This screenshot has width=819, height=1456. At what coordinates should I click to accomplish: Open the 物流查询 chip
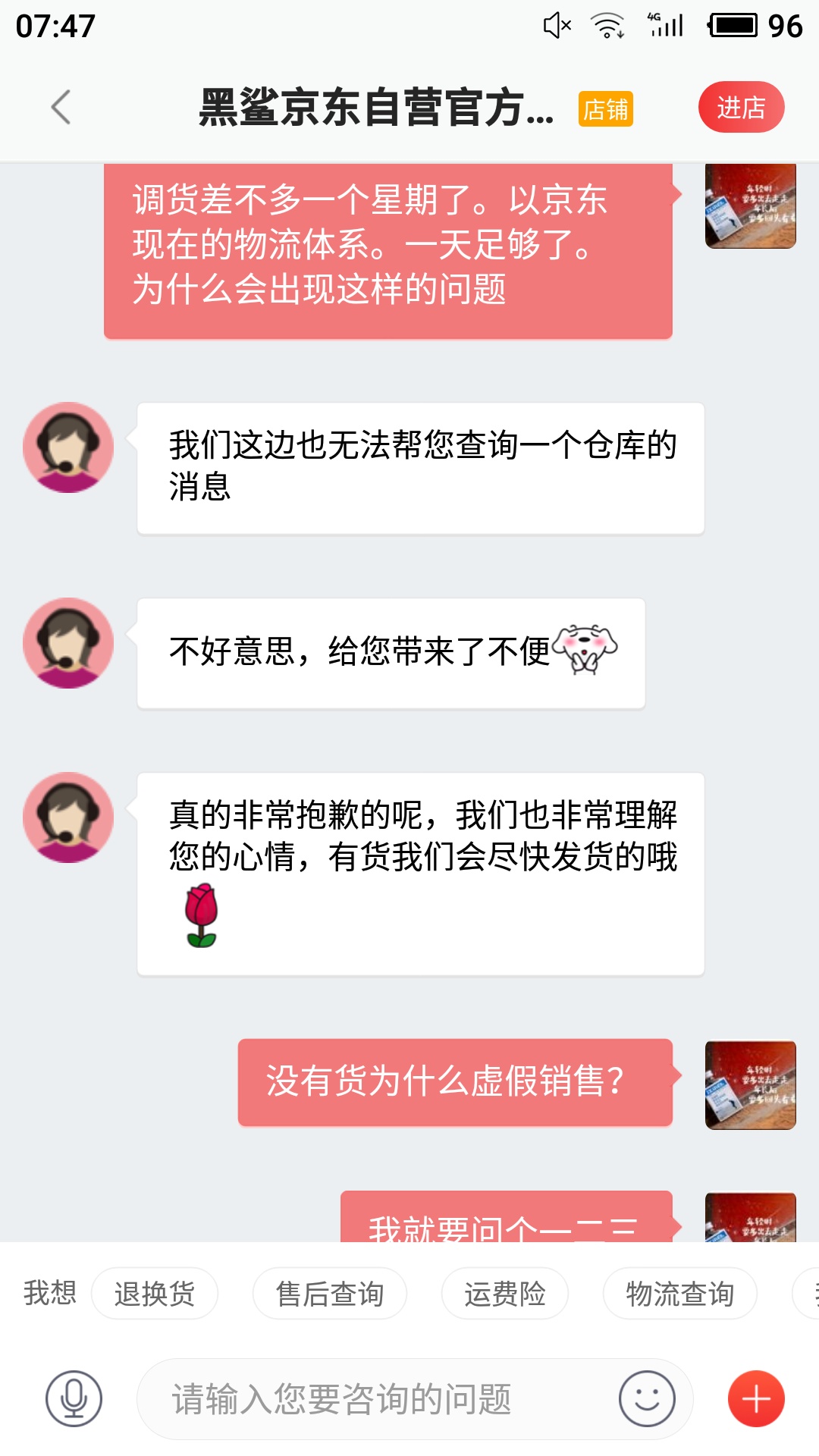[x=679, y=1293]
